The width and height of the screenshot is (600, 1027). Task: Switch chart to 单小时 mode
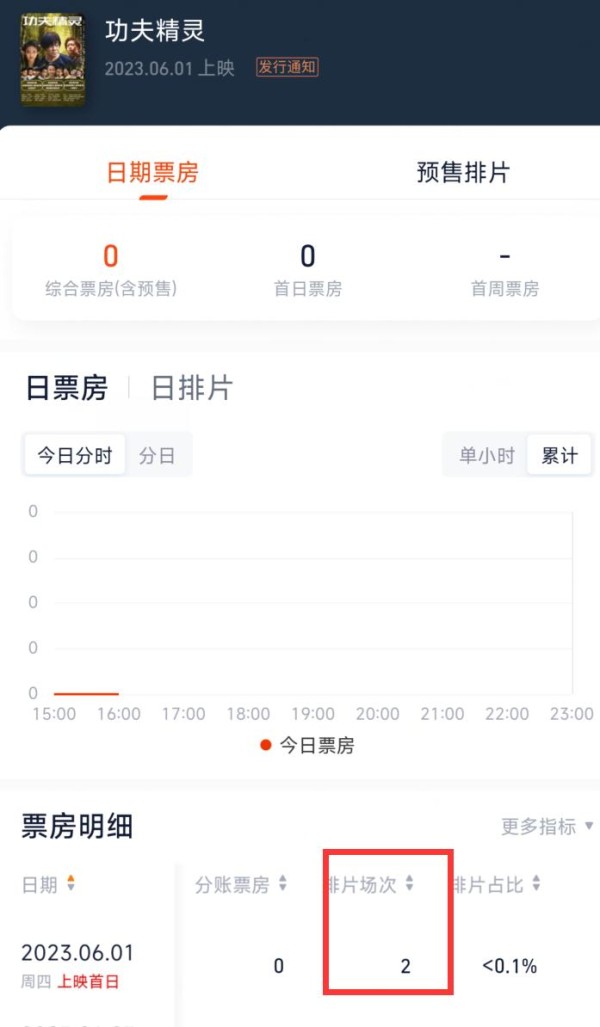click(487, 455)
